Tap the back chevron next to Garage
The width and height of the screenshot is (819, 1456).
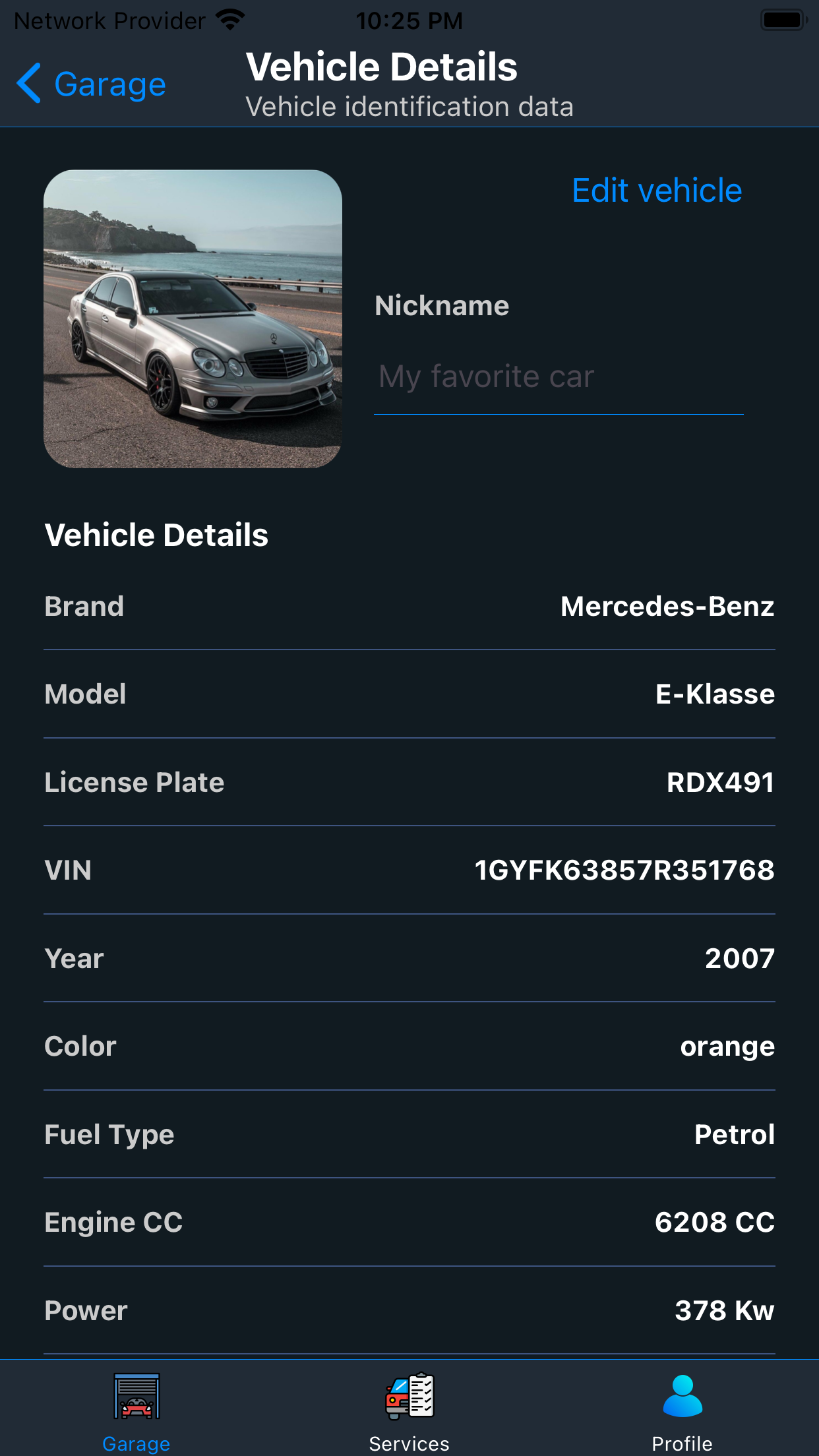(28, 82)
